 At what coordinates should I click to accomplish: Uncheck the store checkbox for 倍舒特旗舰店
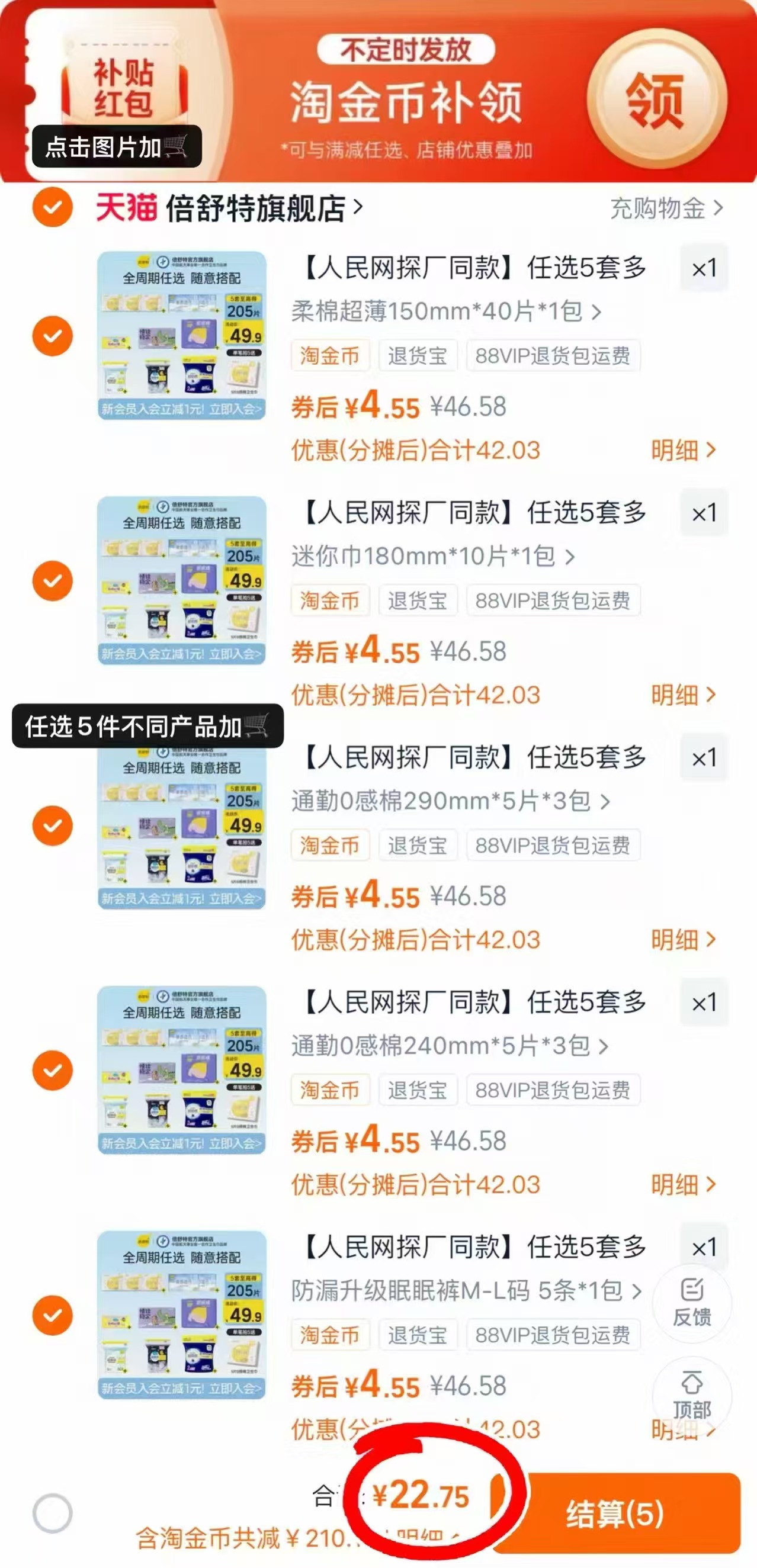click(x=52, y=207)
